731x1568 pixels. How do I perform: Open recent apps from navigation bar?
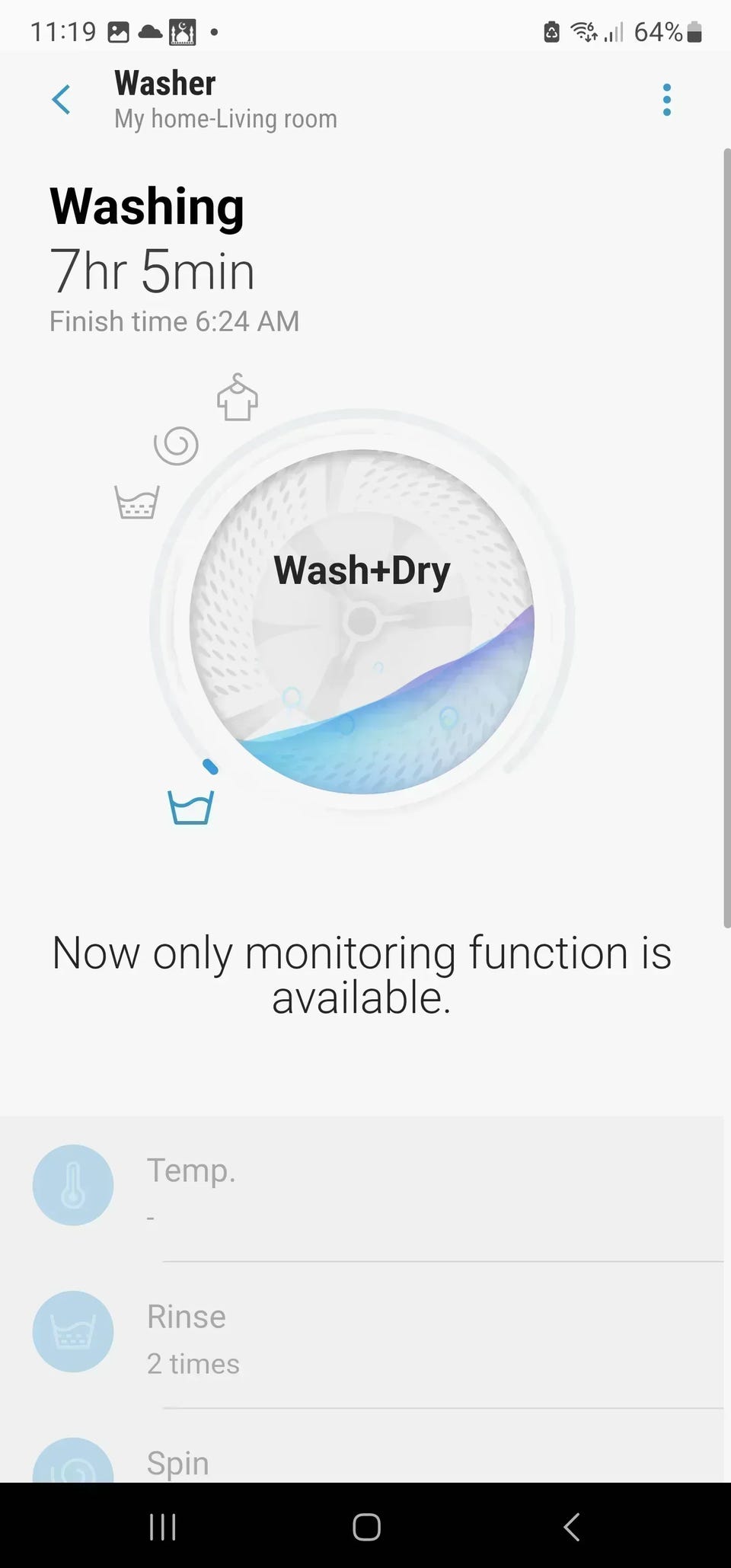point(163,1526)
